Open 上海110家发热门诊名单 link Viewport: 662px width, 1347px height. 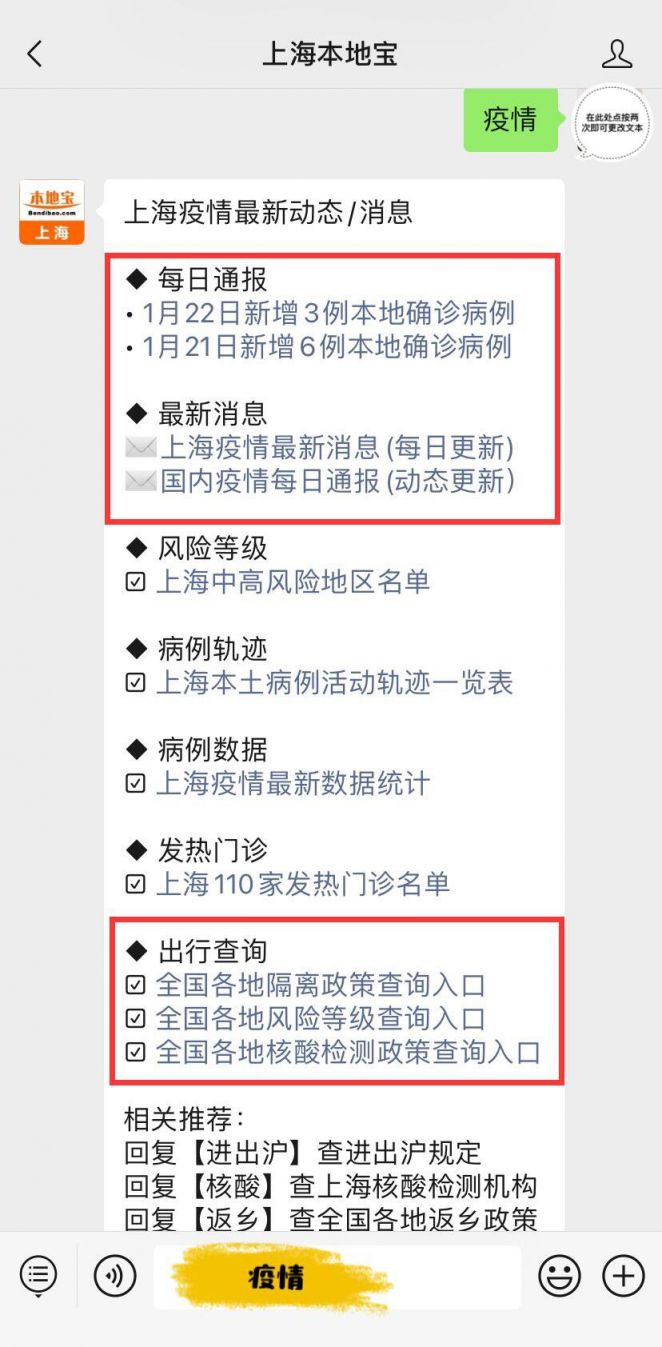[x=302, y=884]
